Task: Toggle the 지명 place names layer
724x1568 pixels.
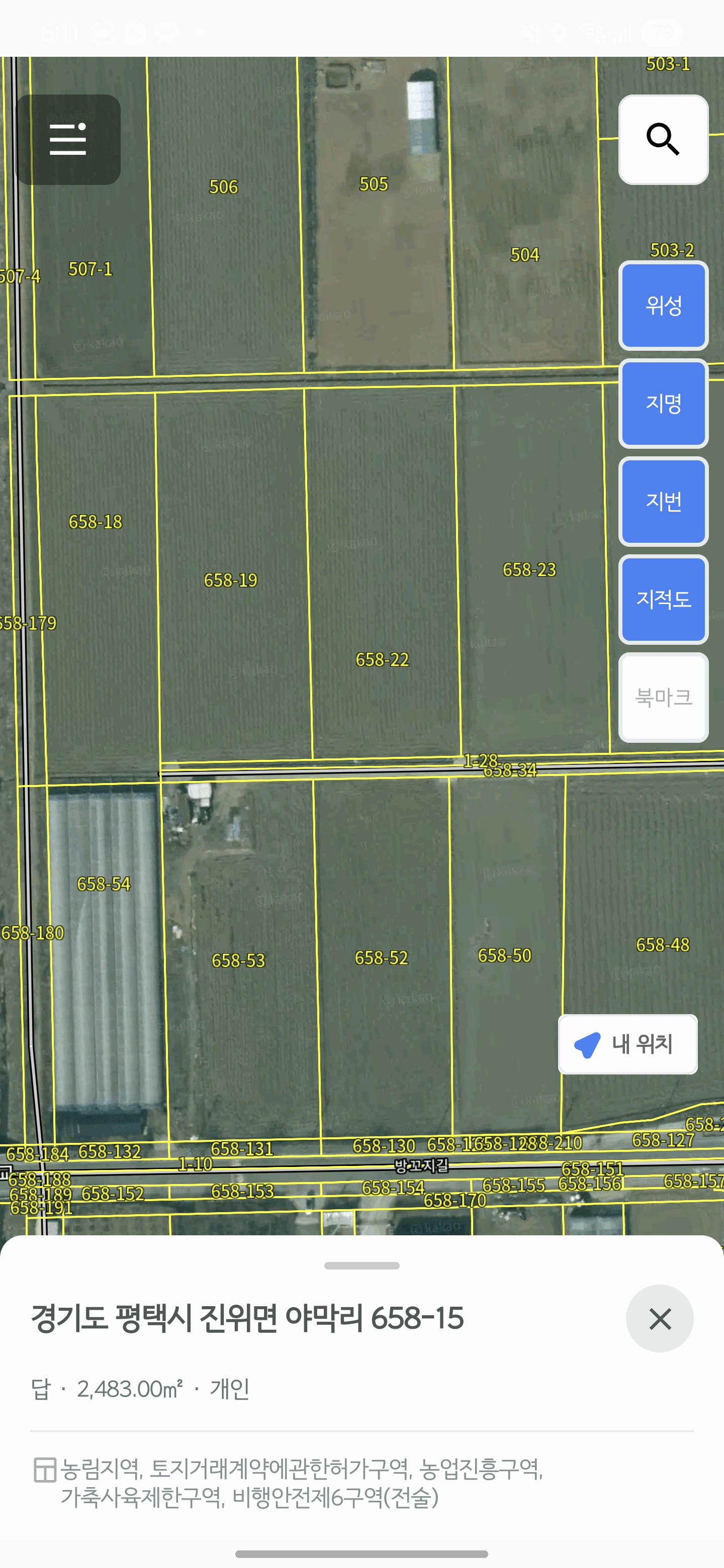Action: tap(663, 404)
